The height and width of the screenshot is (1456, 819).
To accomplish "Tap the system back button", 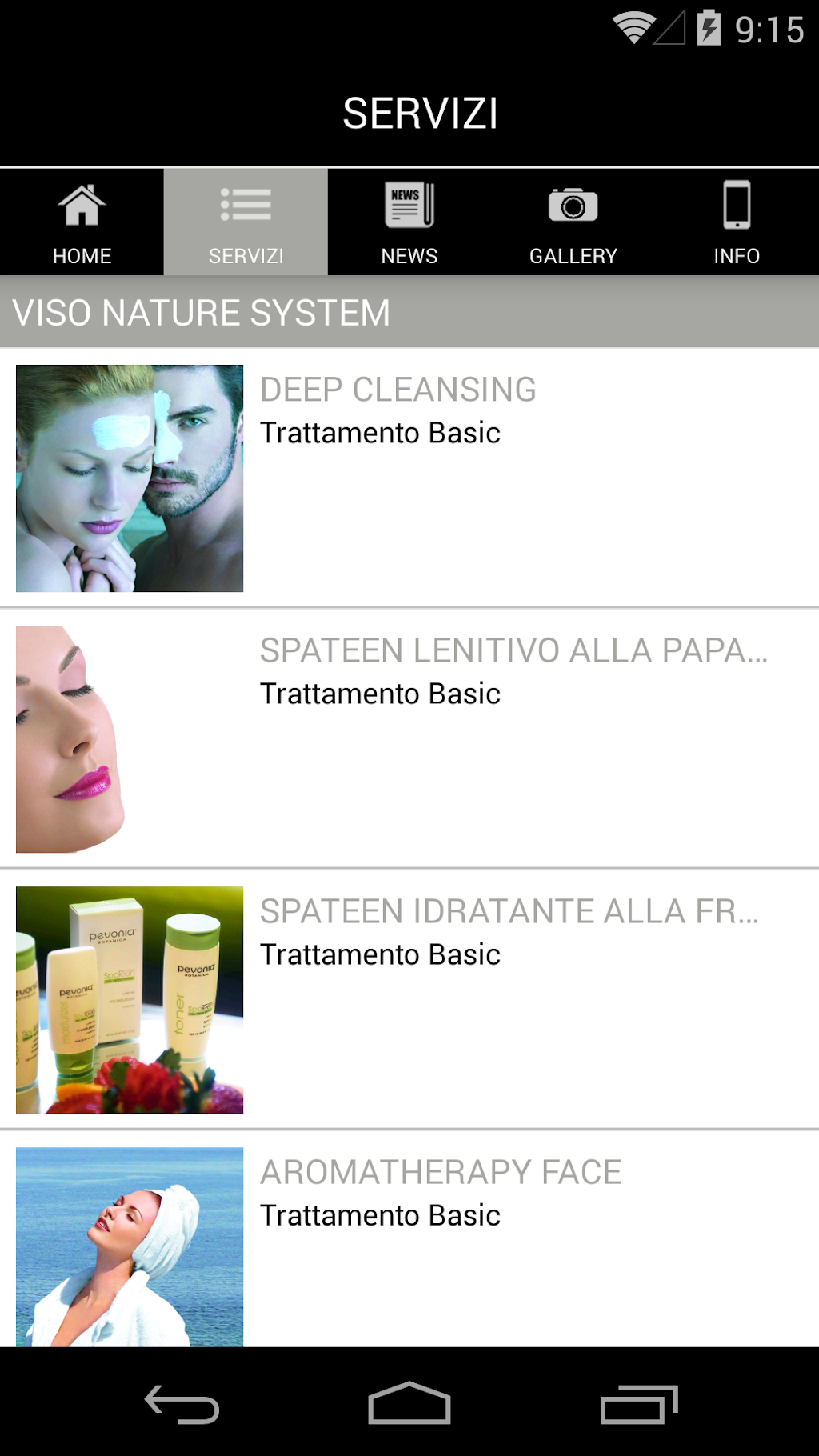I will [182, 1404].
